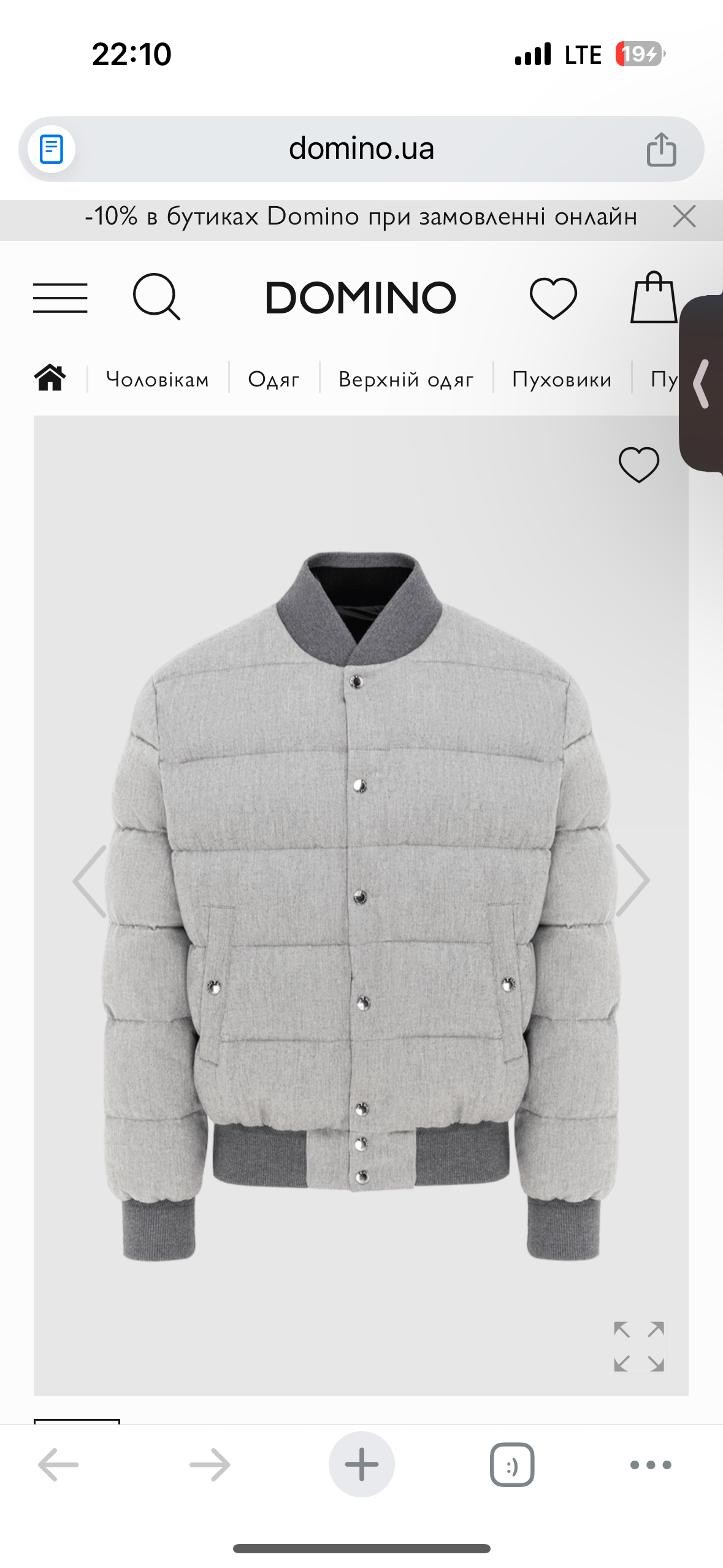
Task: Open a new browser tab
Action: [361, 1464]
